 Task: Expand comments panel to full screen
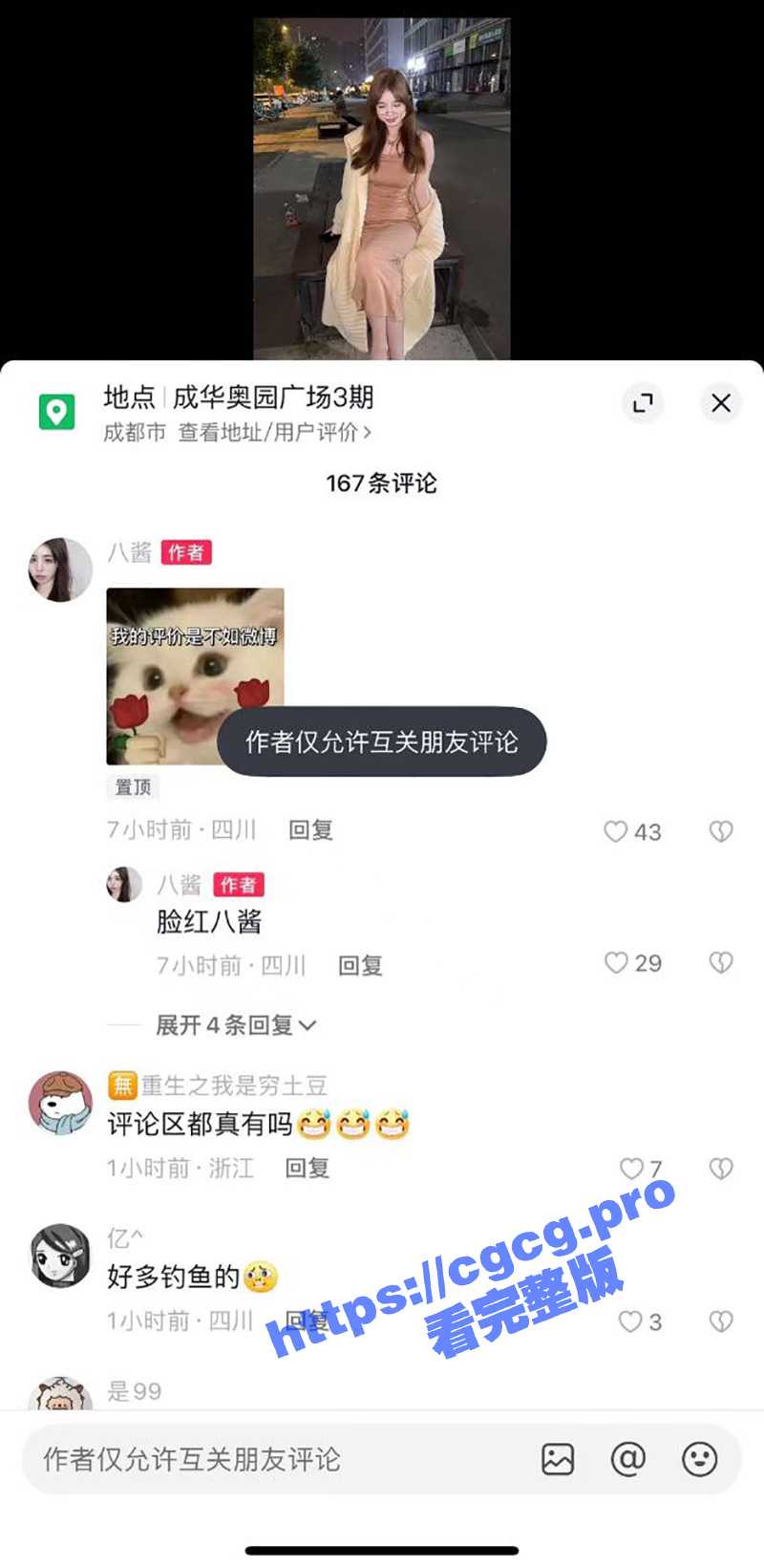click(x=643, y=403)
